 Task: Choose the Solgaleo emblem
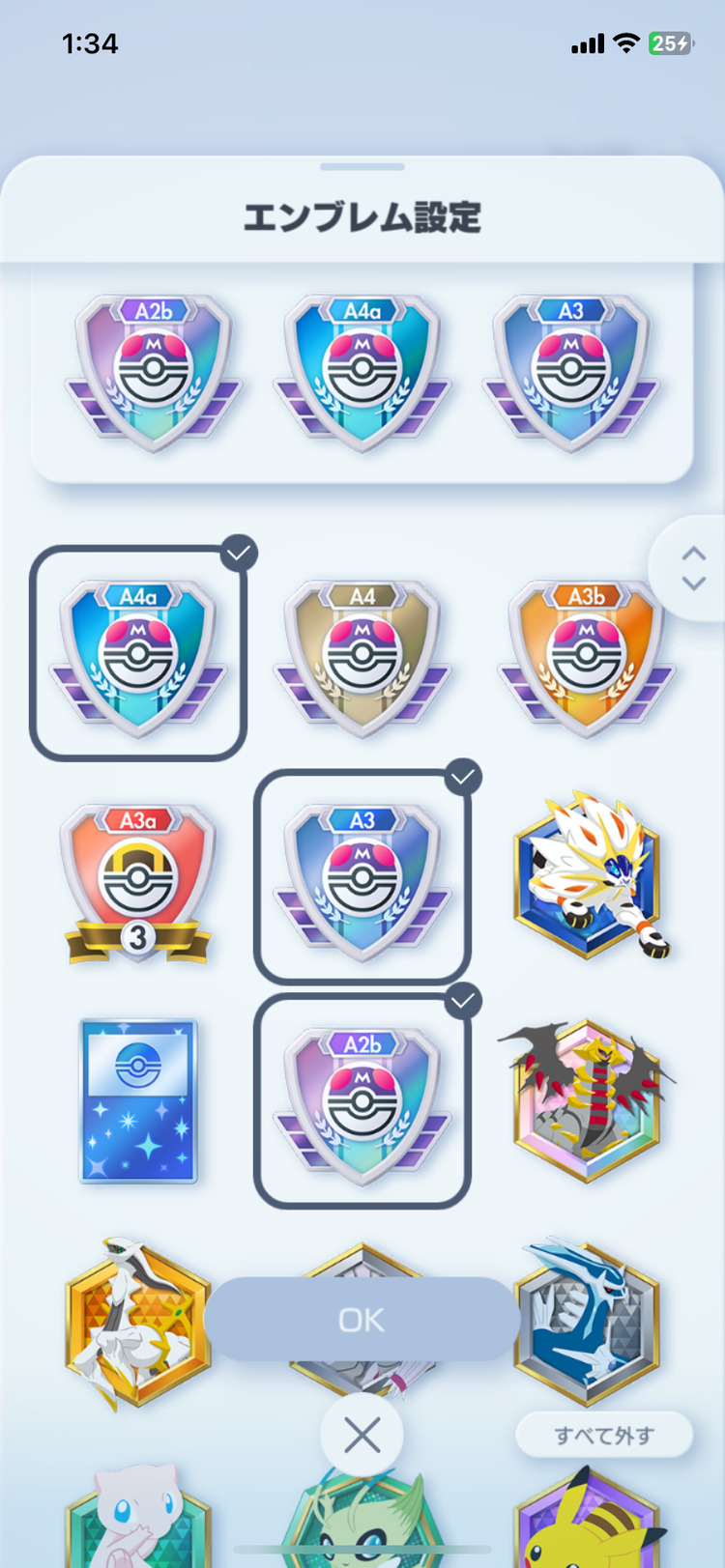(x=588, y=874)
